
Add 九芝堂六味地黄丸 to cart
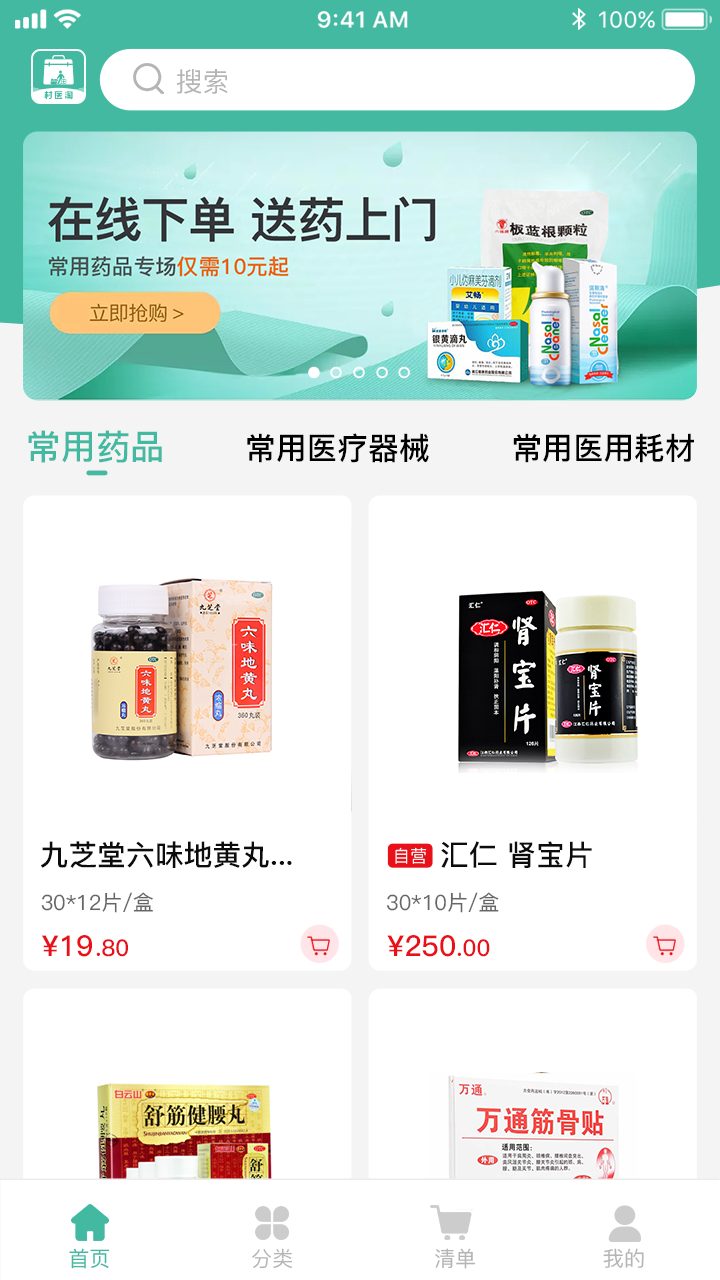[x=320, y=945]
